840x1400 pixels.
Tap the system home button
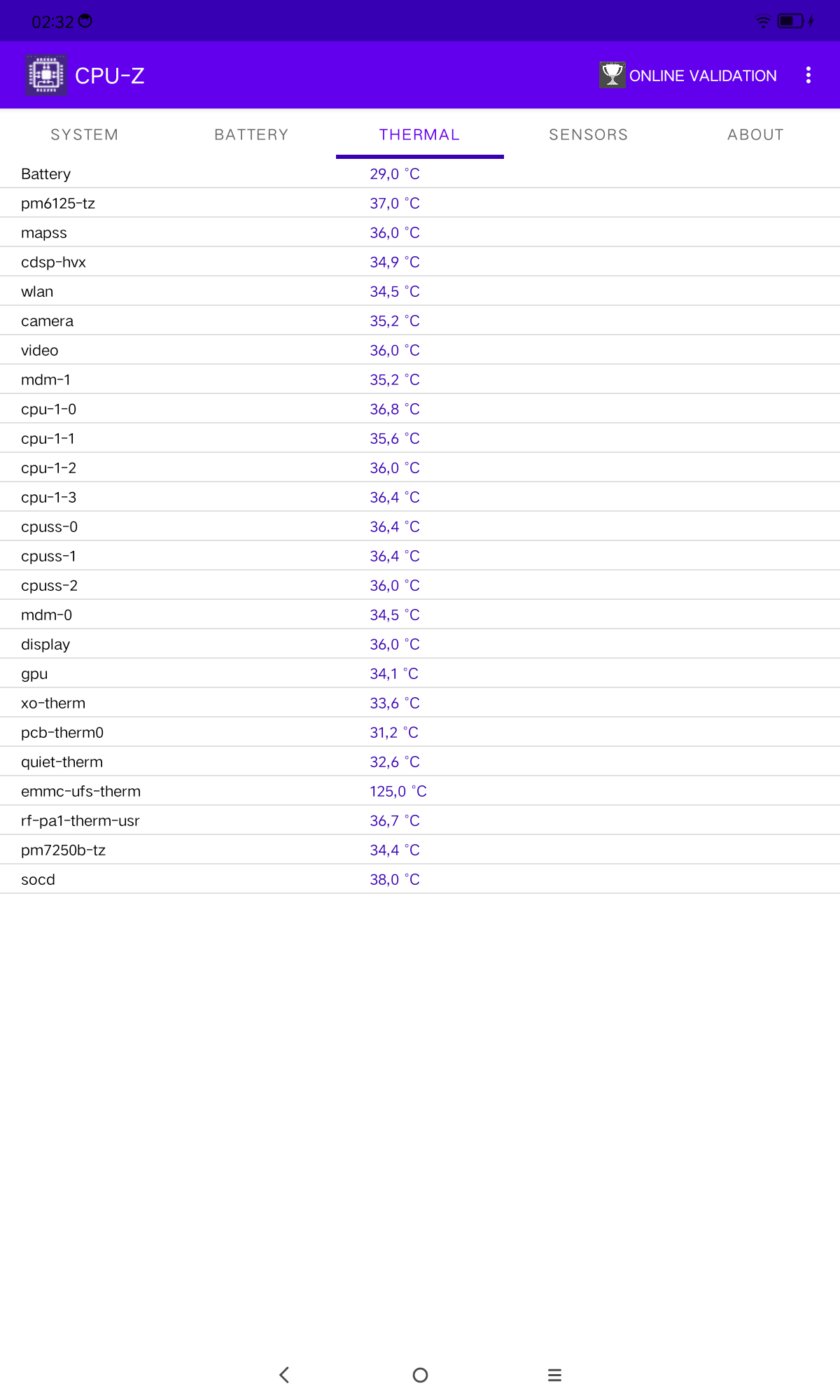[420, 1375]
